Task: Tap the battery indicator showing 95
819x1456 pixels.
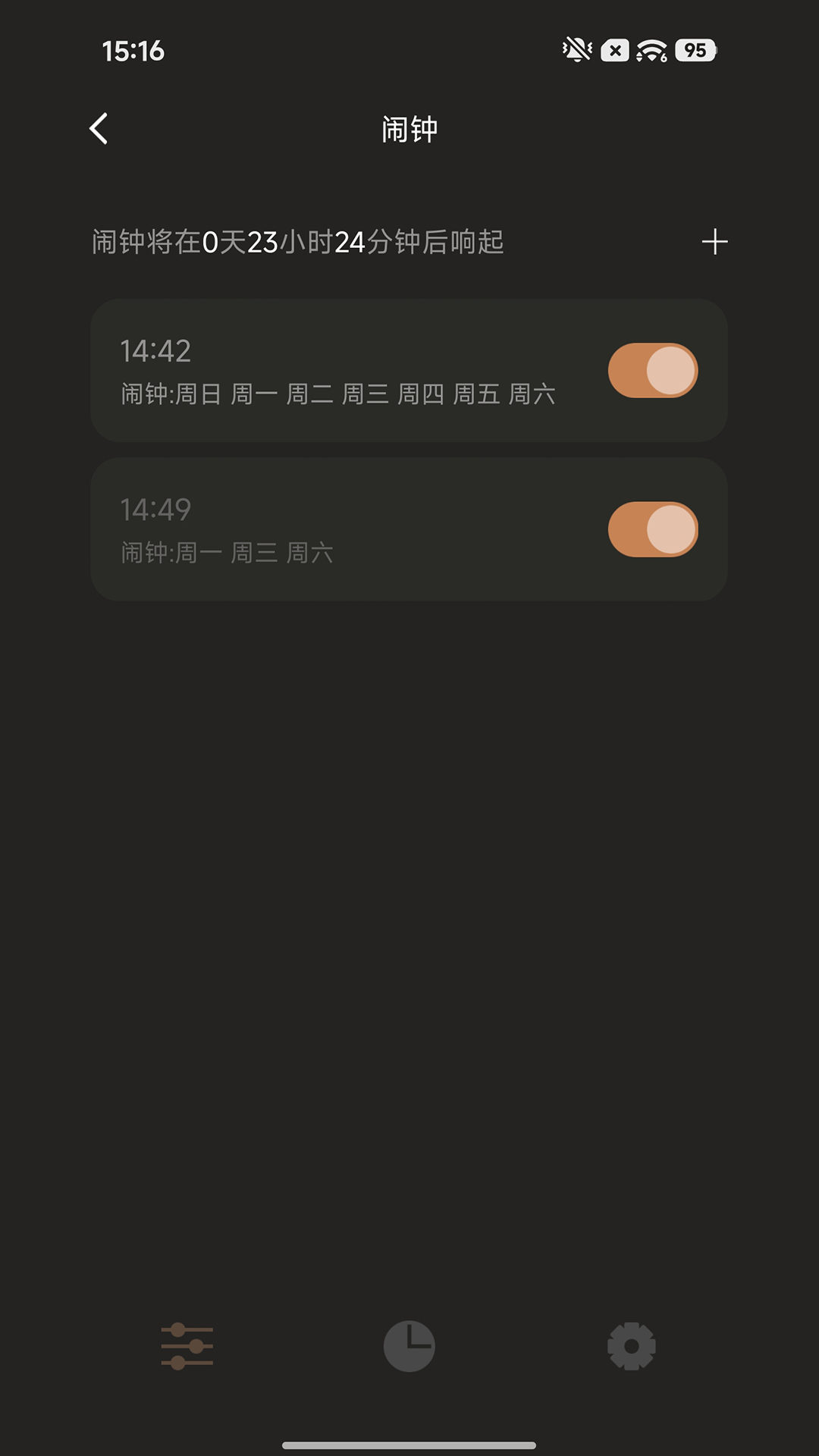Action: point(695,50)
